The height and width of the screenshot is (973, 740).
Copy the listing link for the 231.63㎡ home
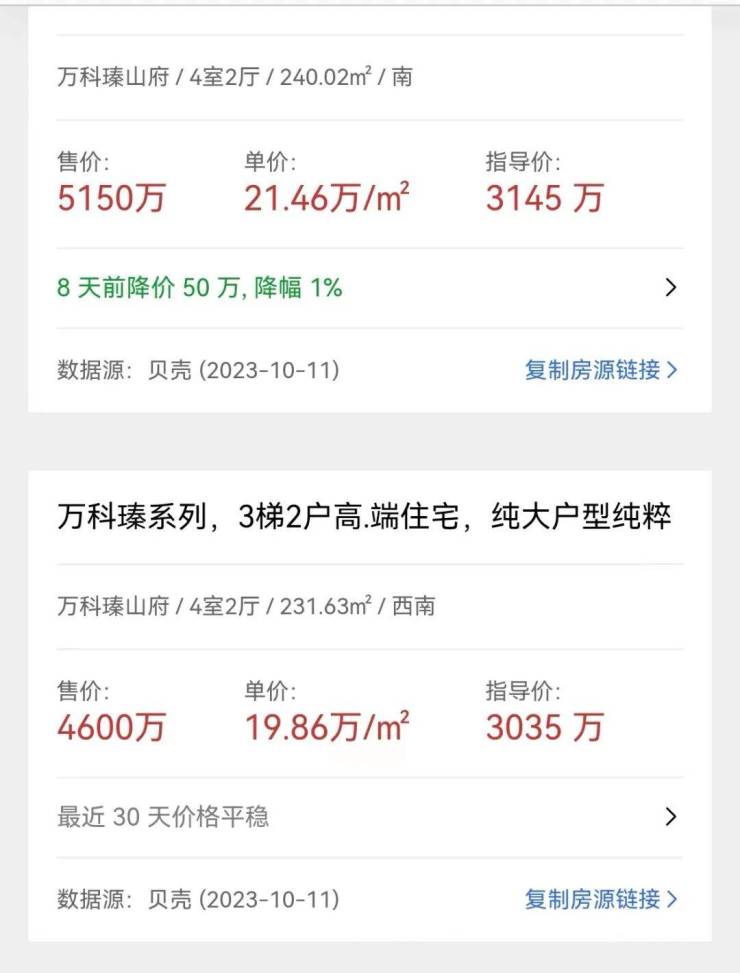[x=601, y=899]
